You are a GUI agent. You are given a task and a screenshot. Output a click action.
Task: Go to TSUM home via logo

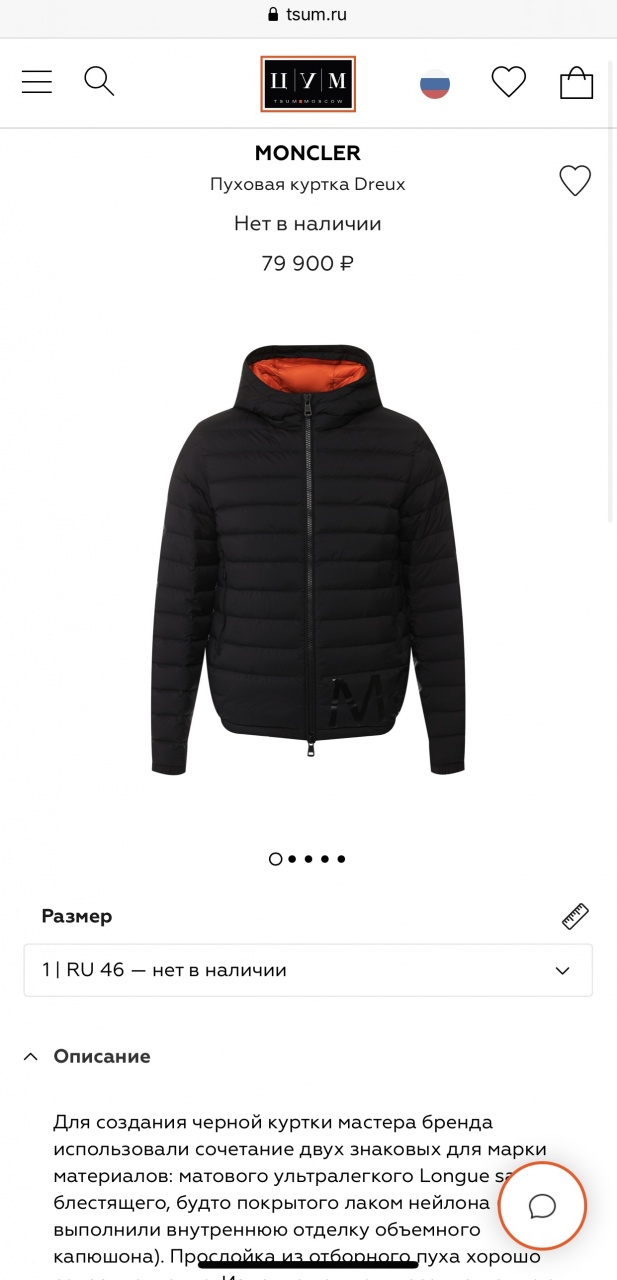pos(308,84)
